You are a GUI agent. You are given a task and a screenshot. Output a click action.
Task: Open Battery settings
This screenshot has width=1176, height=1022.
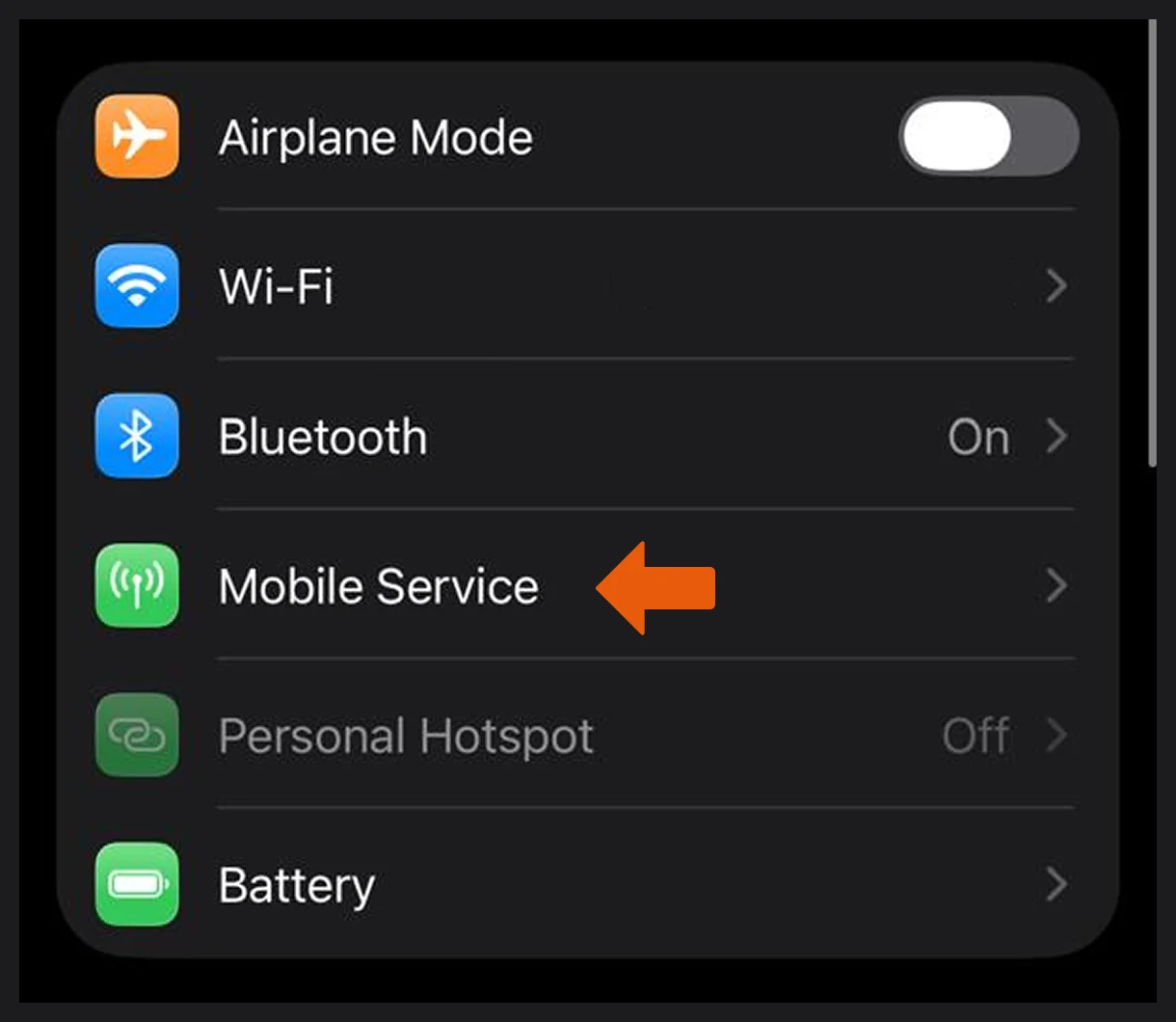click(297, 885)
